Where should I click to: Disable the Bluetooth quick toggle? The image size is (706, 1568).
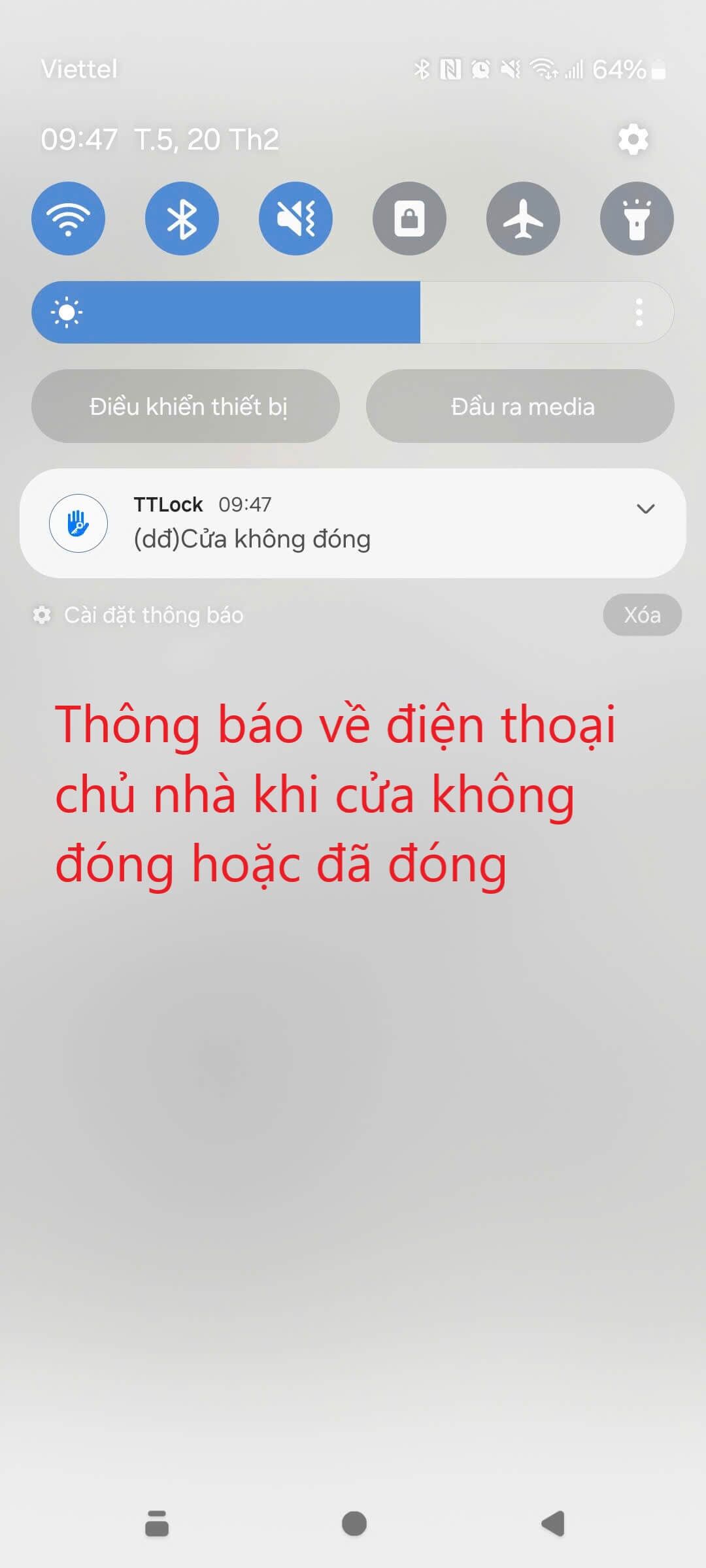[x=182, y=218]
